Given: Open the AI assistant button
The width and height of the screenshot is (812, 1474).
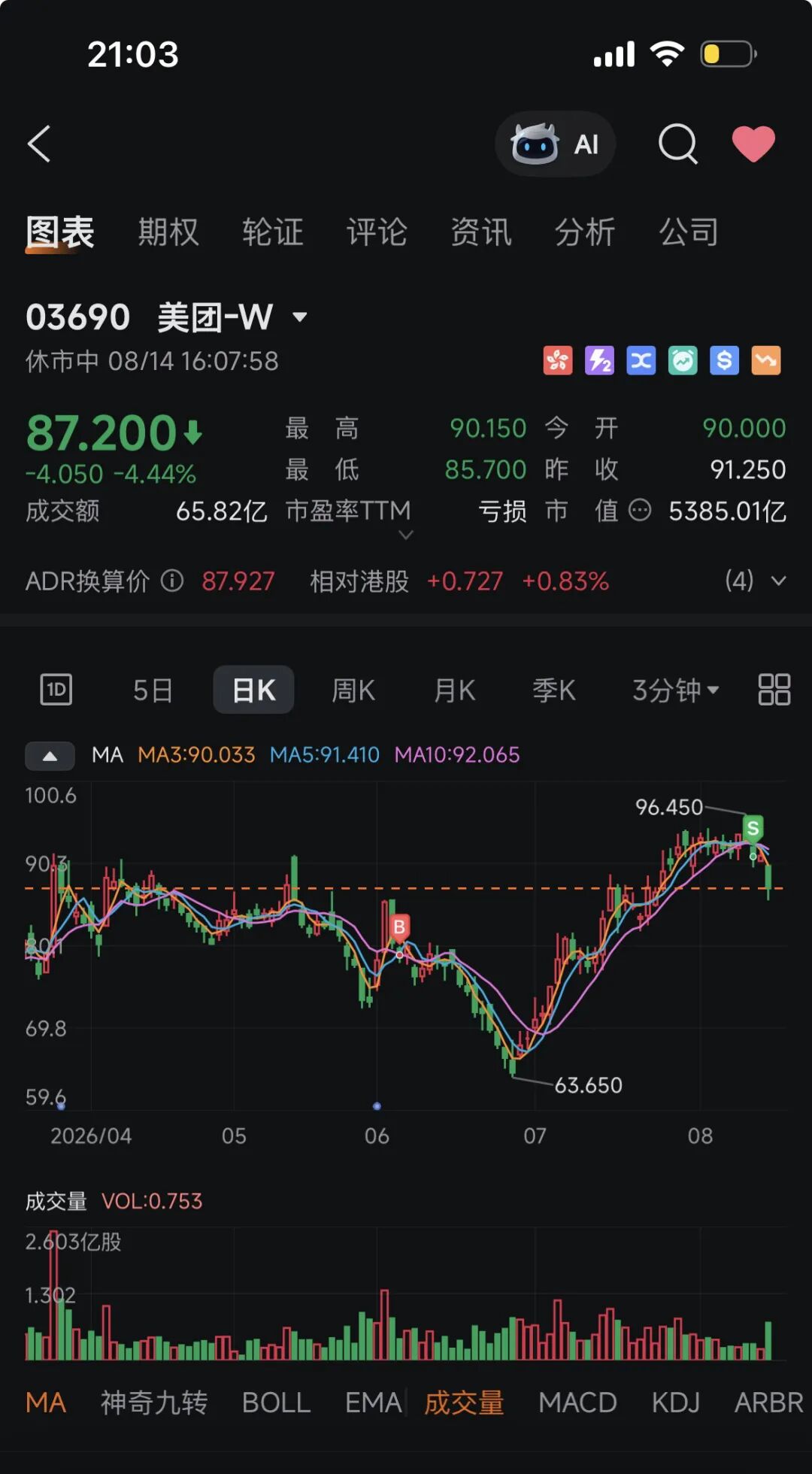Looking at the screenshot, I should (556, 144).
